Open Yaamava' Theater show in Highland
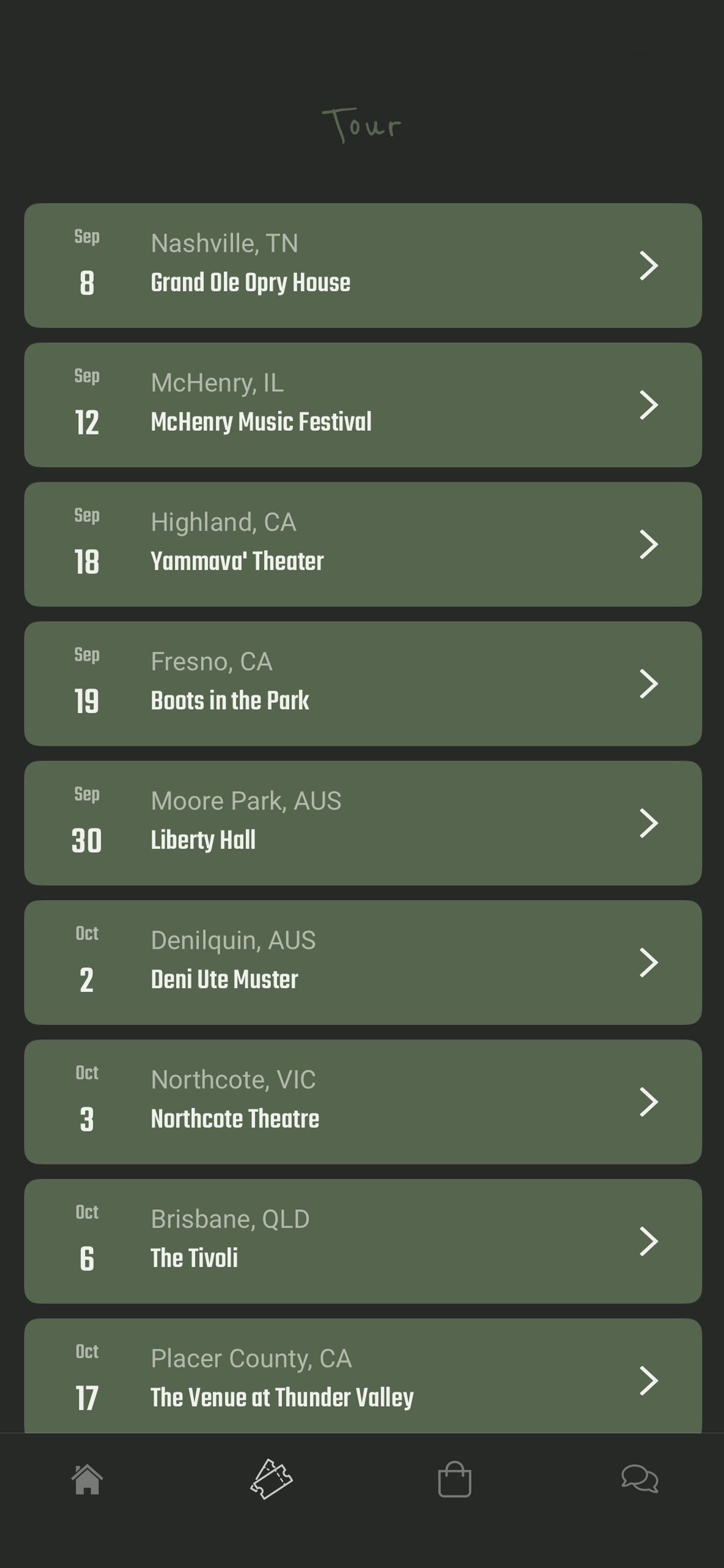This screenshot has width=724, height=1568. click(x=363, y=544)
